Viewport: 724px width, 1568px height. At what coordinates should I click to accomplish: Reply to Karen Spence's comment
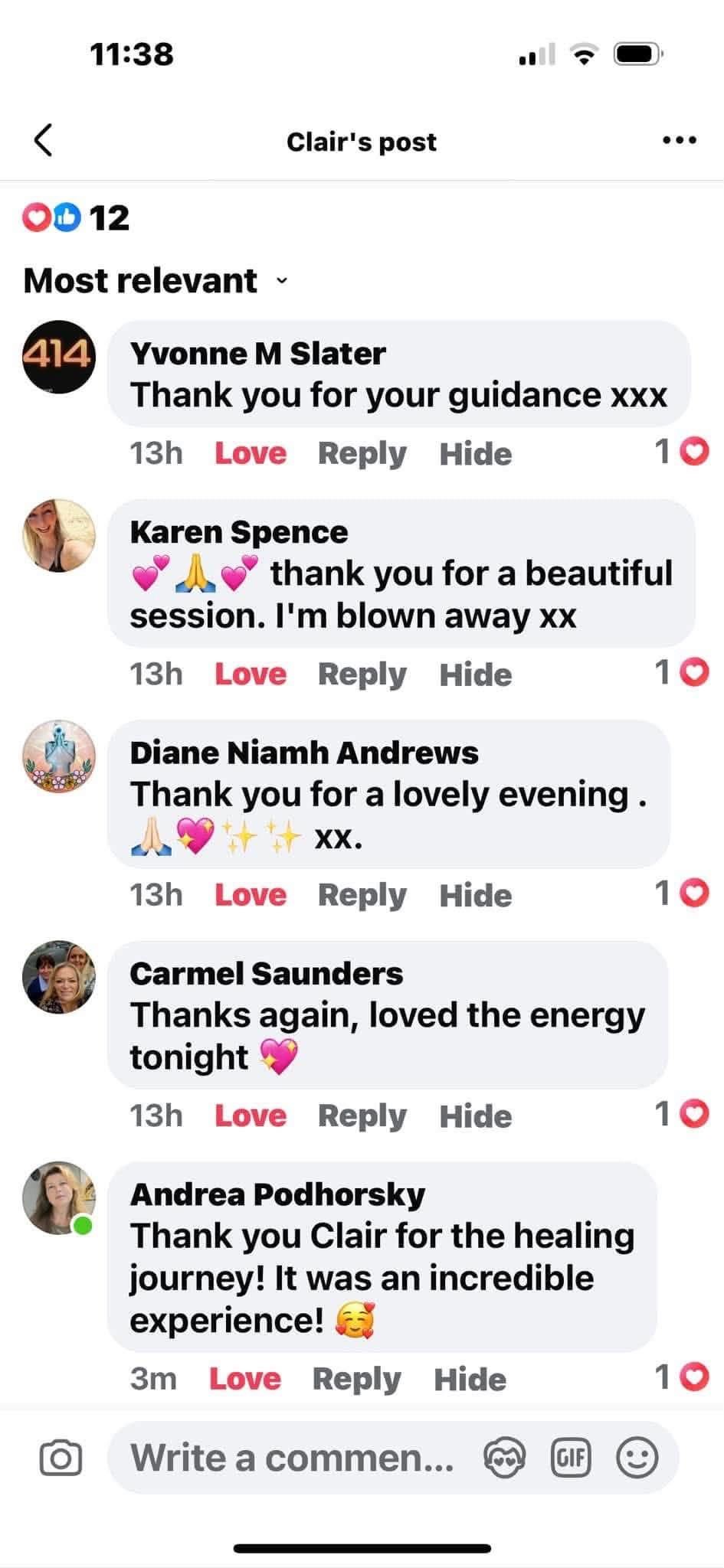[362, 674]
